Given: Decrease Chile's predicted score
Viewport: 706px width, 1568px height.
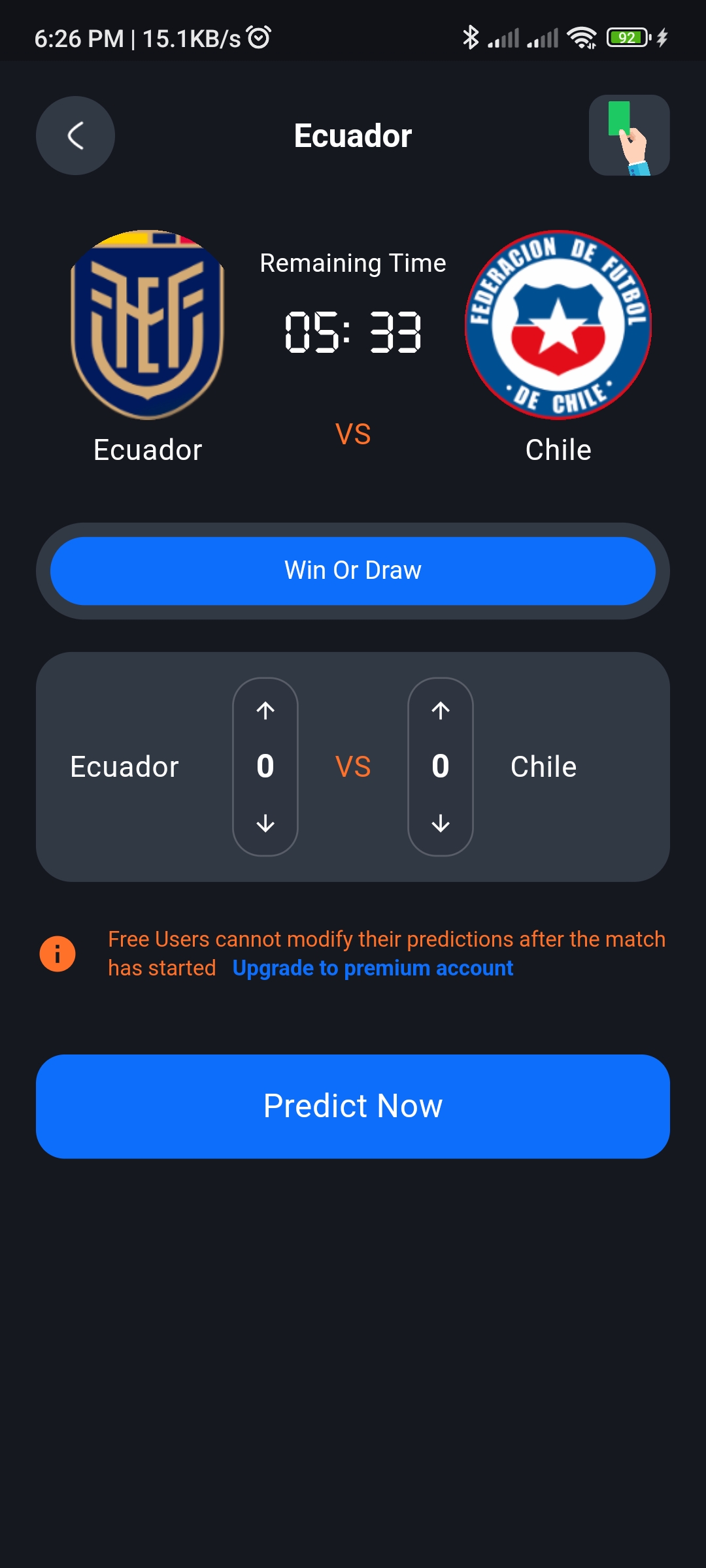Looking at the screenshot, I should tap(441, 823).
